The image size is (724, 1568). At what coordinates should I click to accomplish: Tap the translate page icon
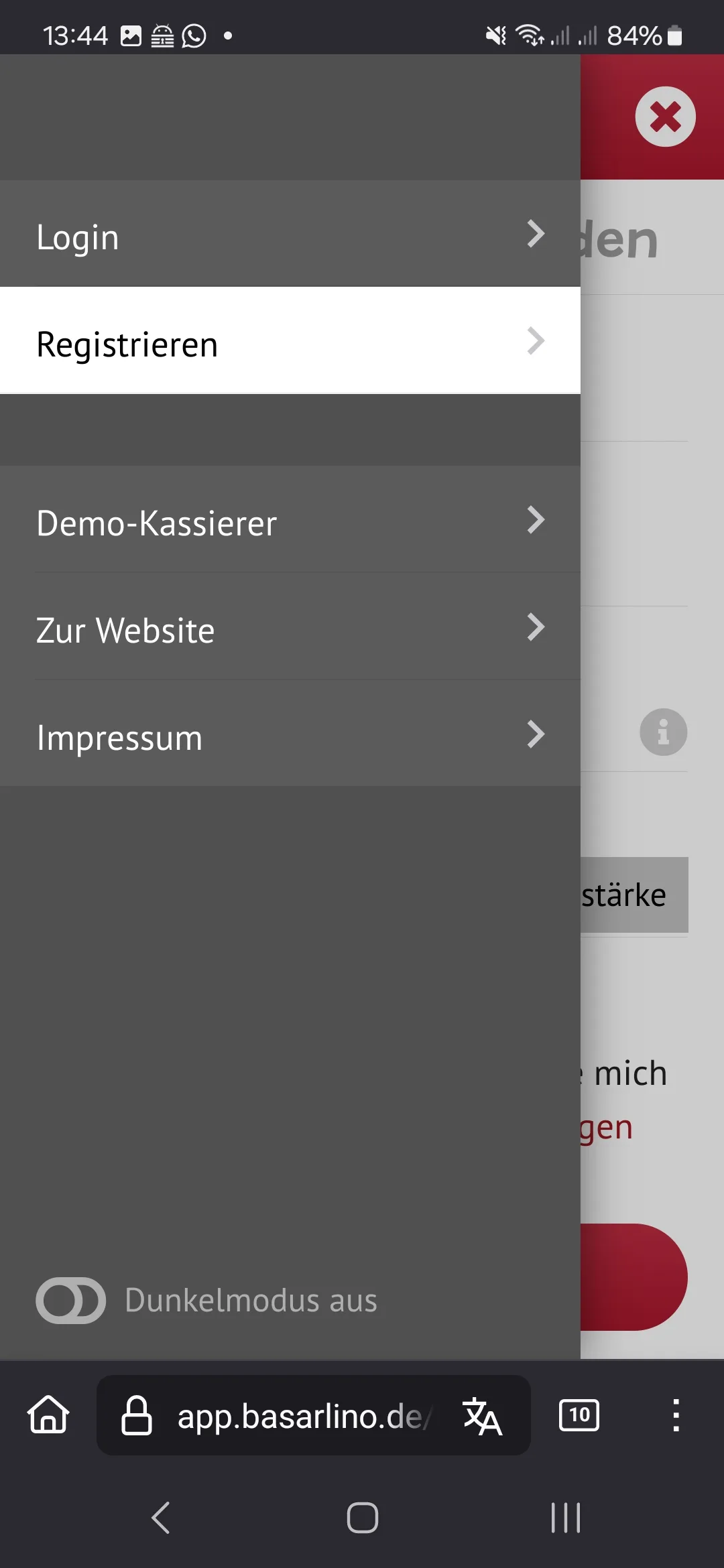coord(482,1416)
